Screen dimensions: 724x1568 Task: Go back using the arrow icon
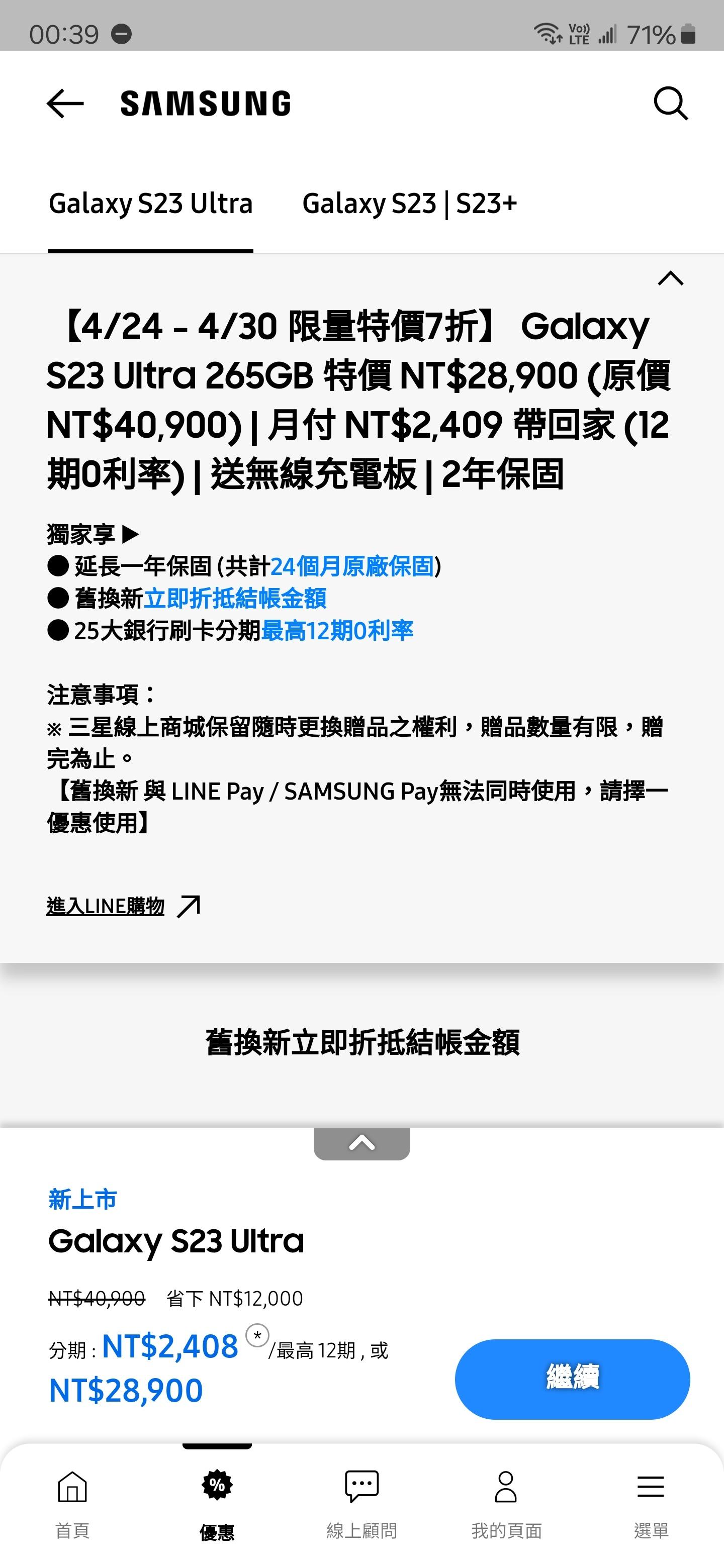(x=65, y=103)
